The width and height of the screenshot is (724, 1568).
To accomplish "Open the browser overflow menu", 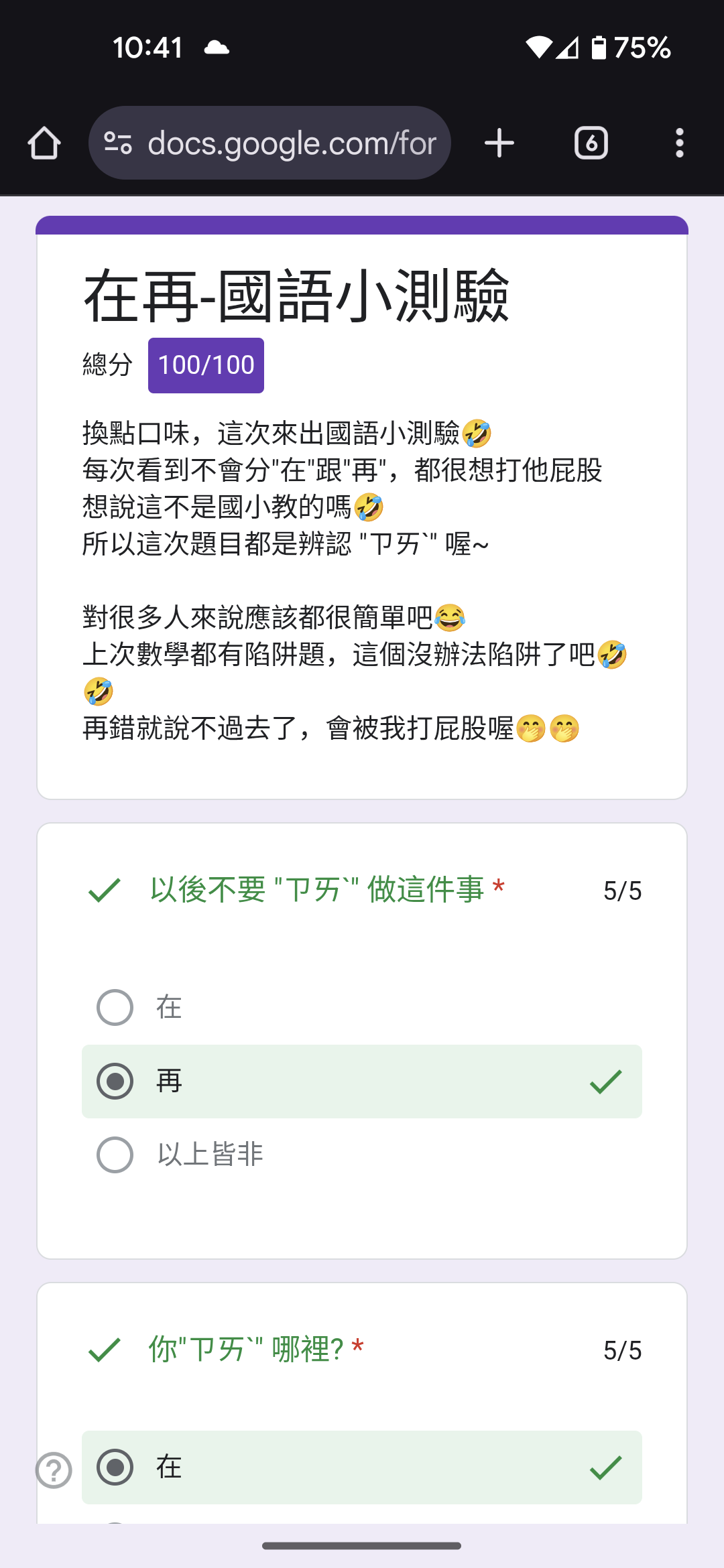I will 680,143.
